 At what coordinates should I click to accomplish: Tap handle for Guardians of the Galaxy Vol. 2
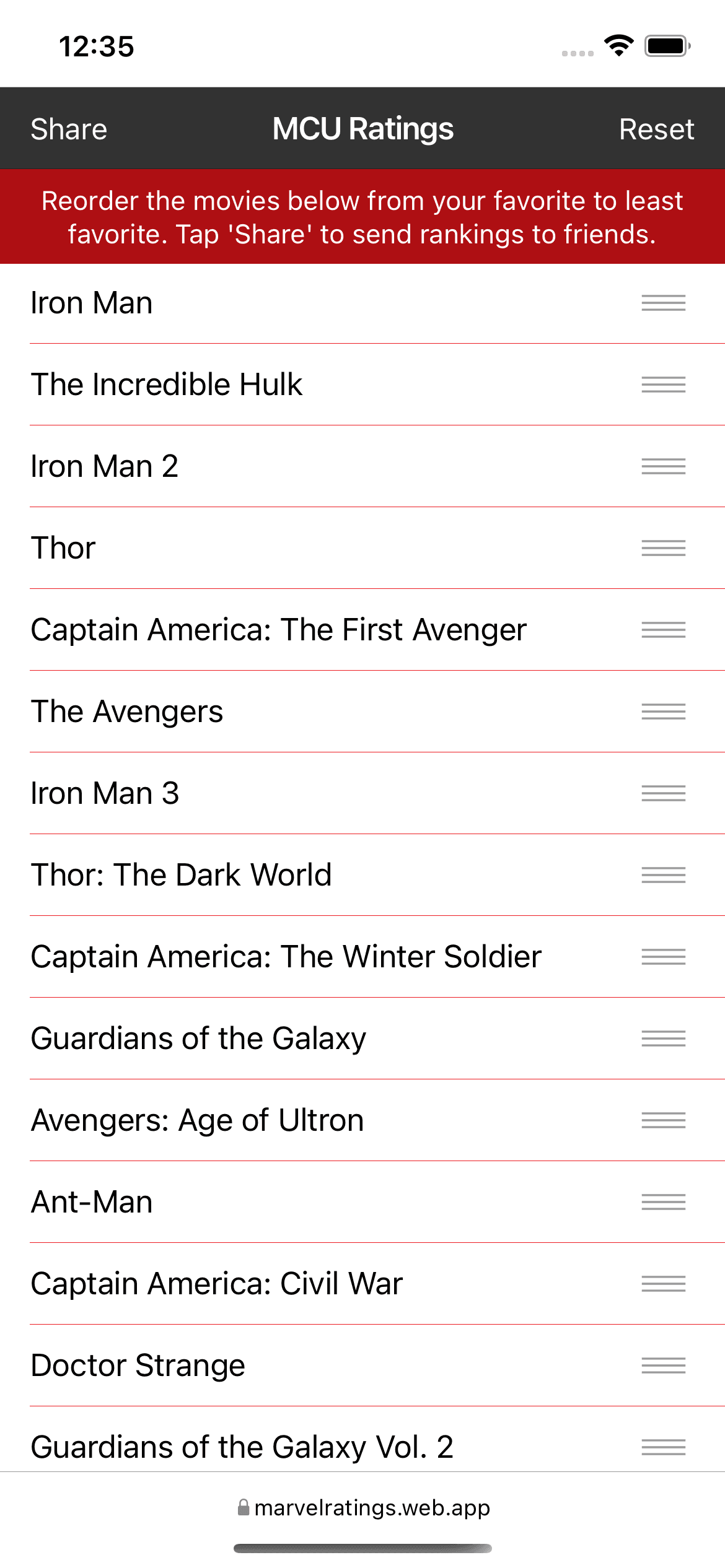pos(663,1447)
